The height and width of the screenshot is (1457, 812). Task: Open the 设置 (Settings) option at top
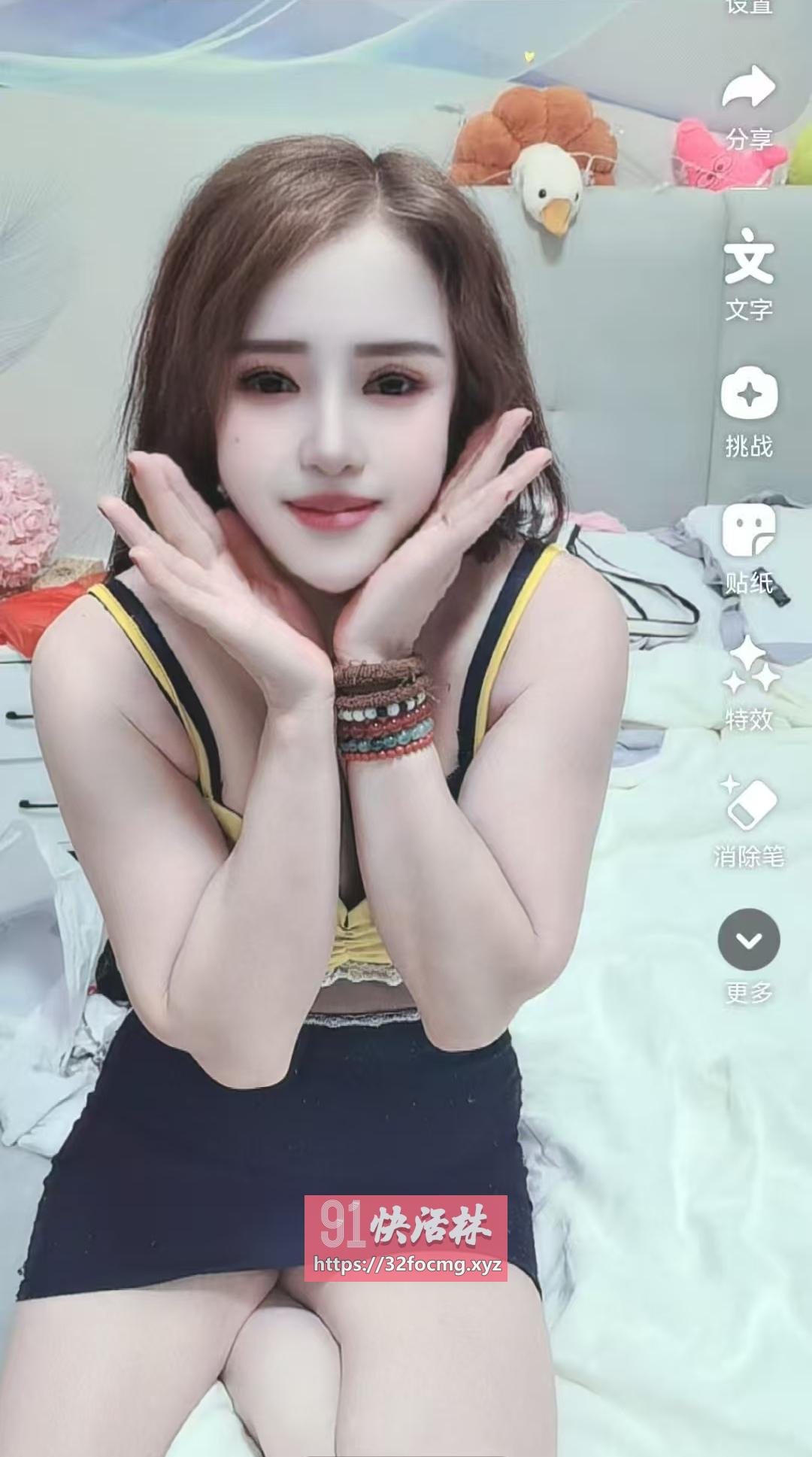750,8
